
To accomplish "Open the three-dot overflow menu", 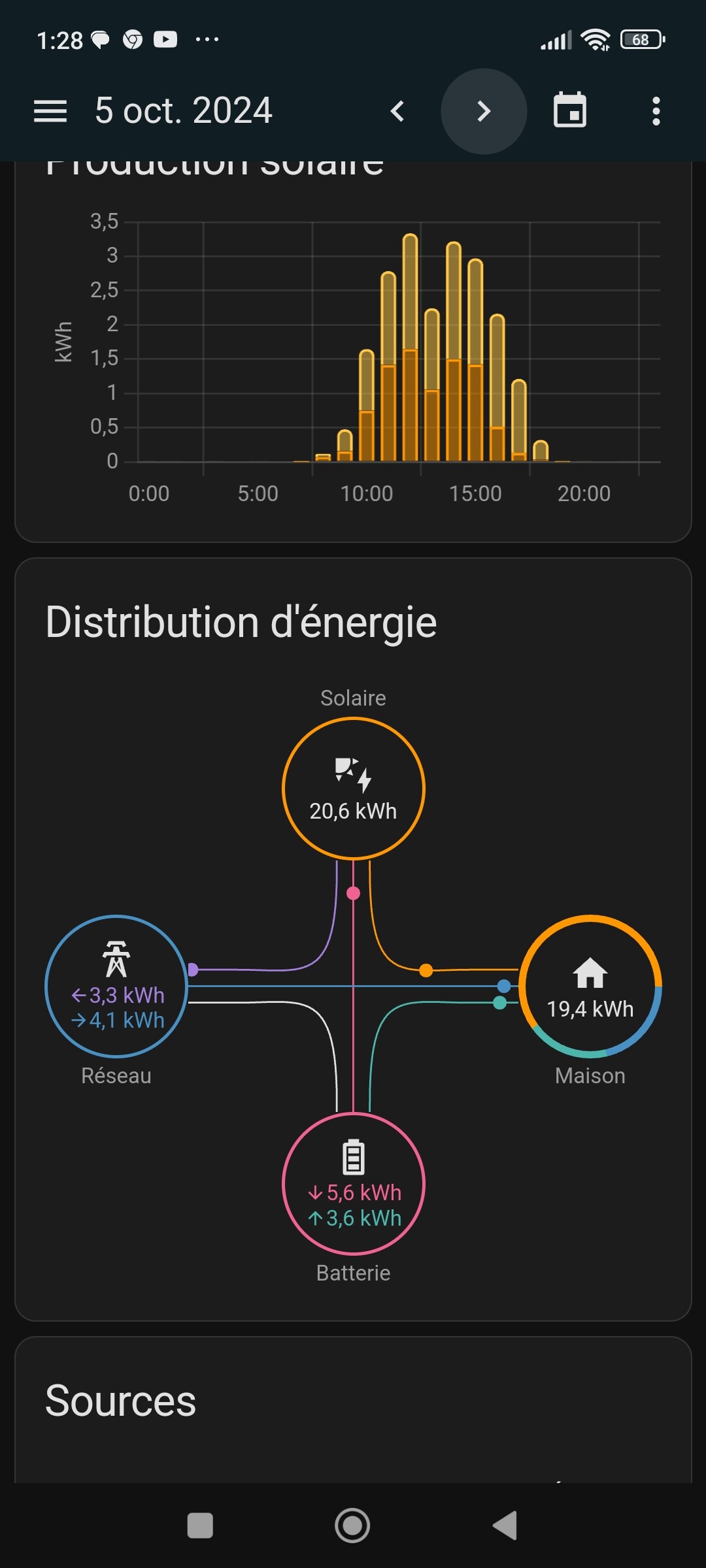I will pyautogui.click(x=656, y=111).
